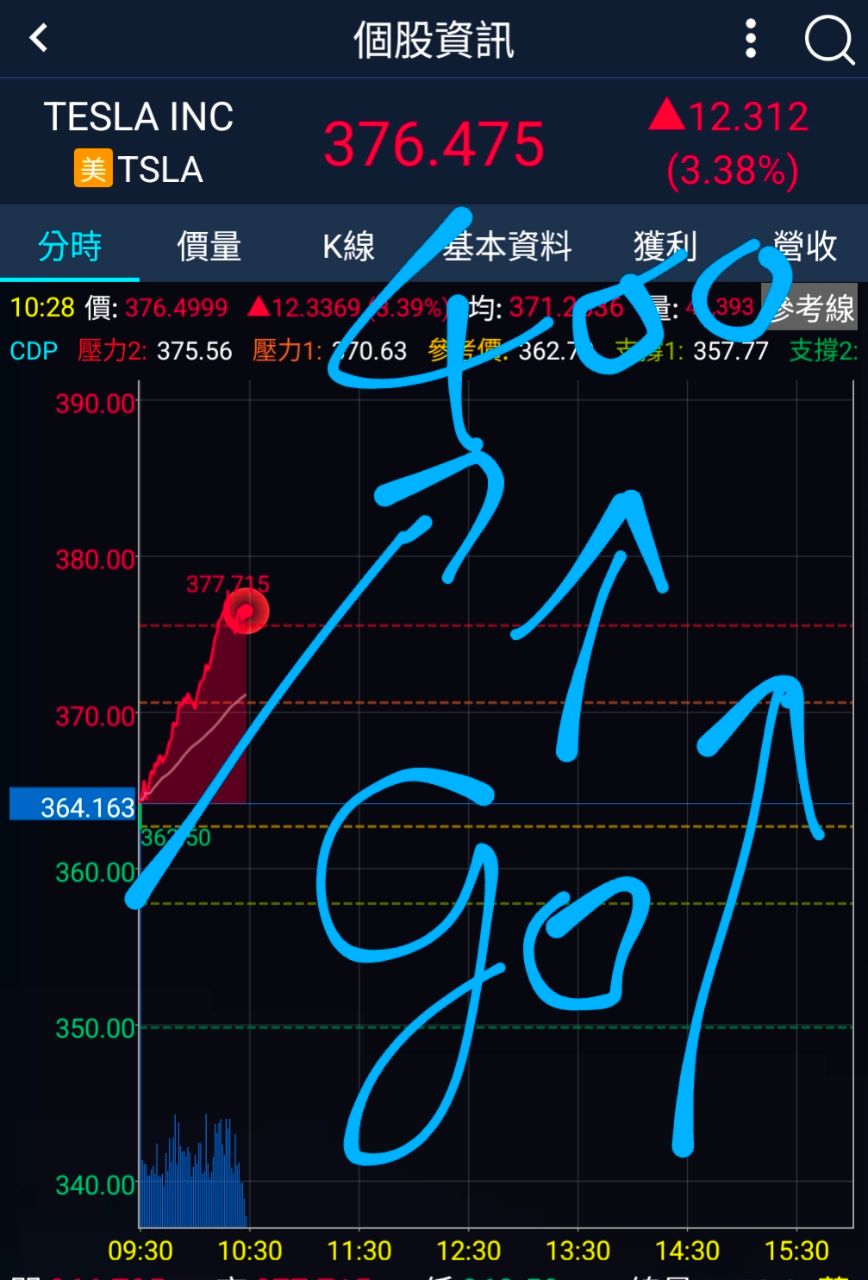This screenshot has height=1280, width=868.
Task: View the 獲利 tab
Action: [665, 246]
